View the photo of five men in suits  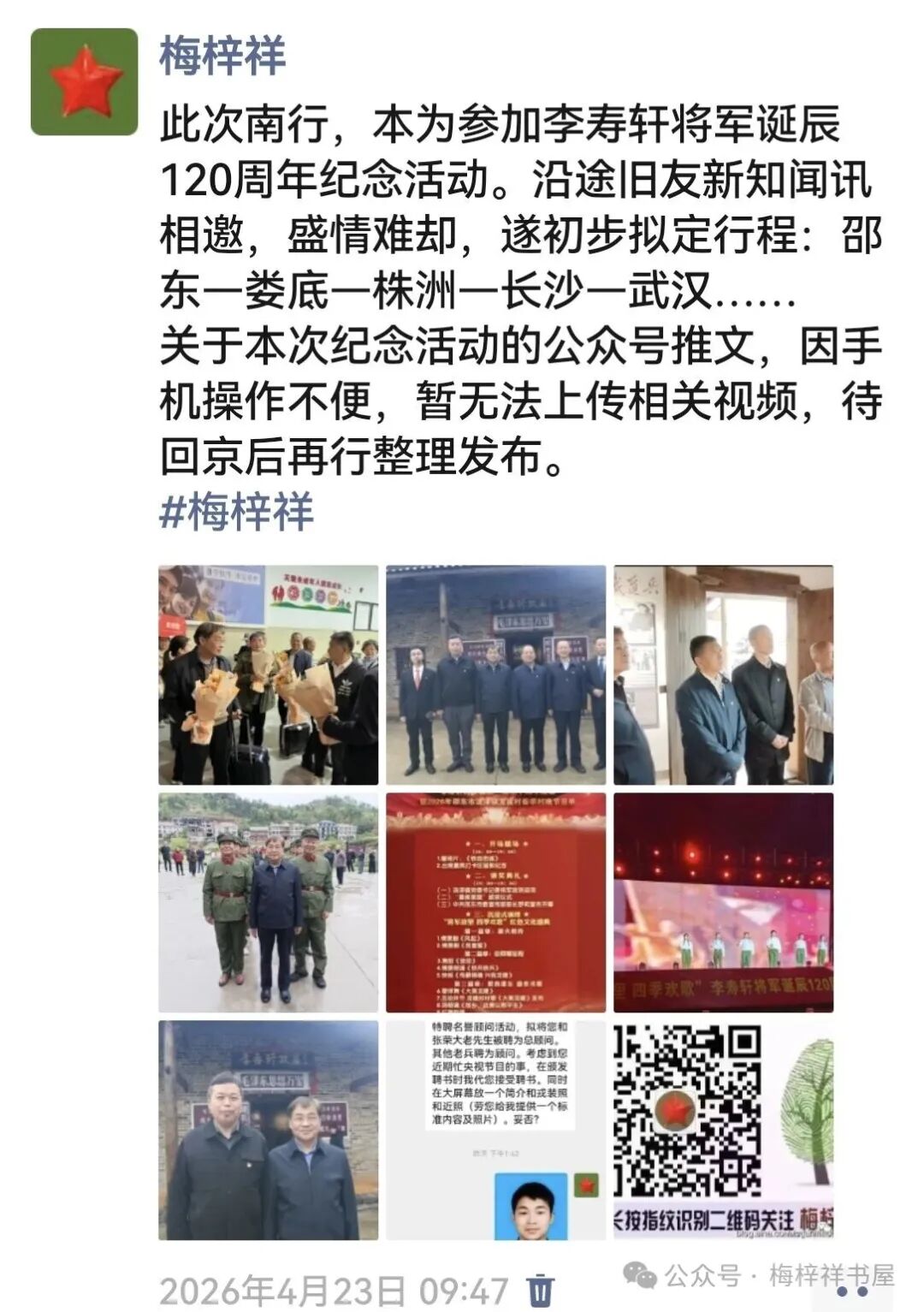[x=495, y=674]
